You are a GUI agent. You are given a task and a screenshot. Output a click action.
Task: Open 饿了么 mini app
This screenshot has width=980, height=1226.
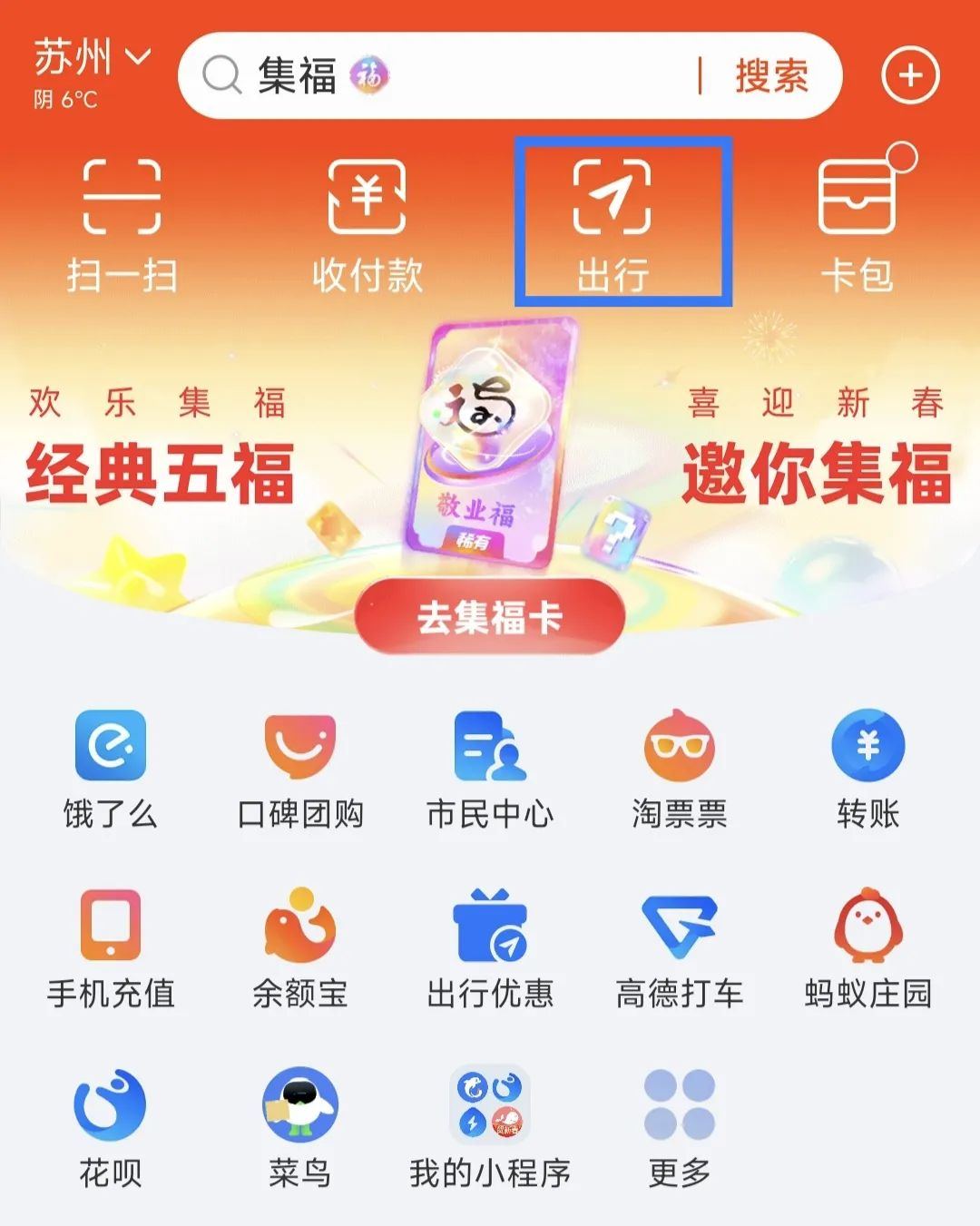(111, 768)
